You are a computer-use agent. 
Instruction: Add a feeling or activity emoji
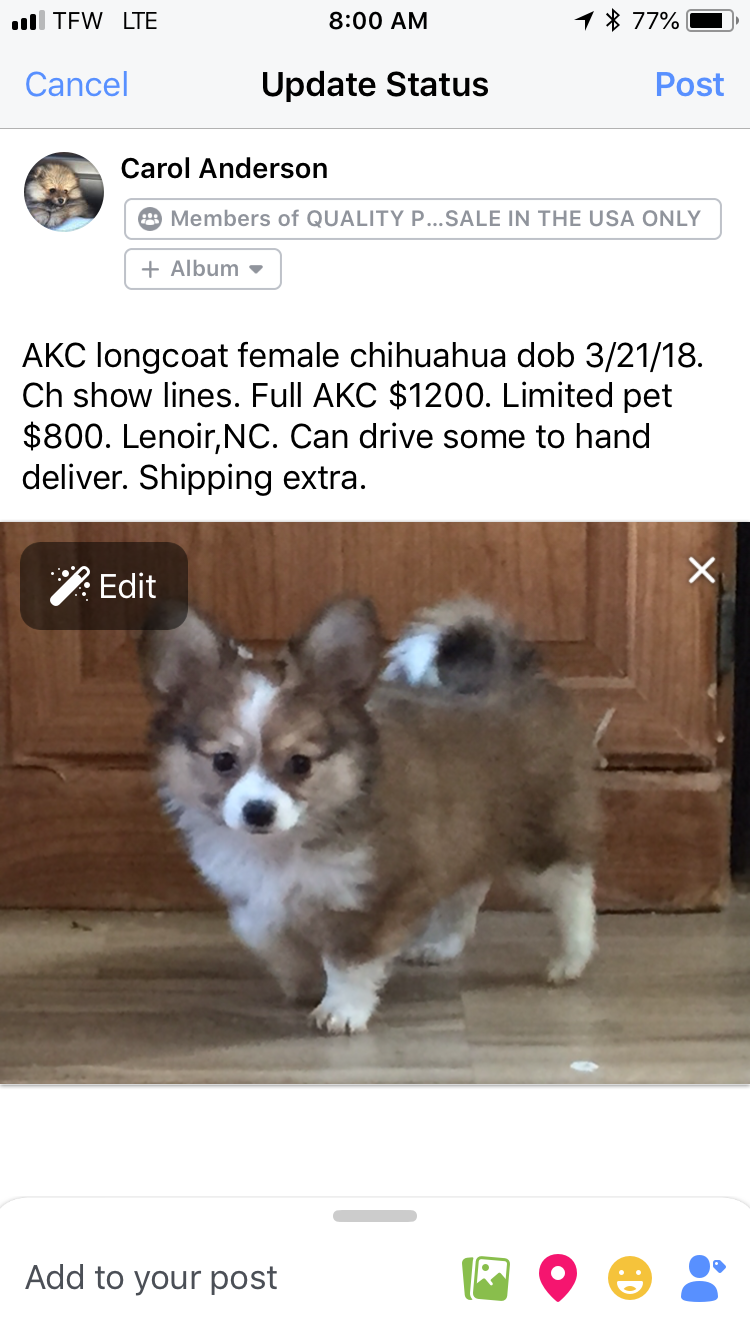[630, 1278]
